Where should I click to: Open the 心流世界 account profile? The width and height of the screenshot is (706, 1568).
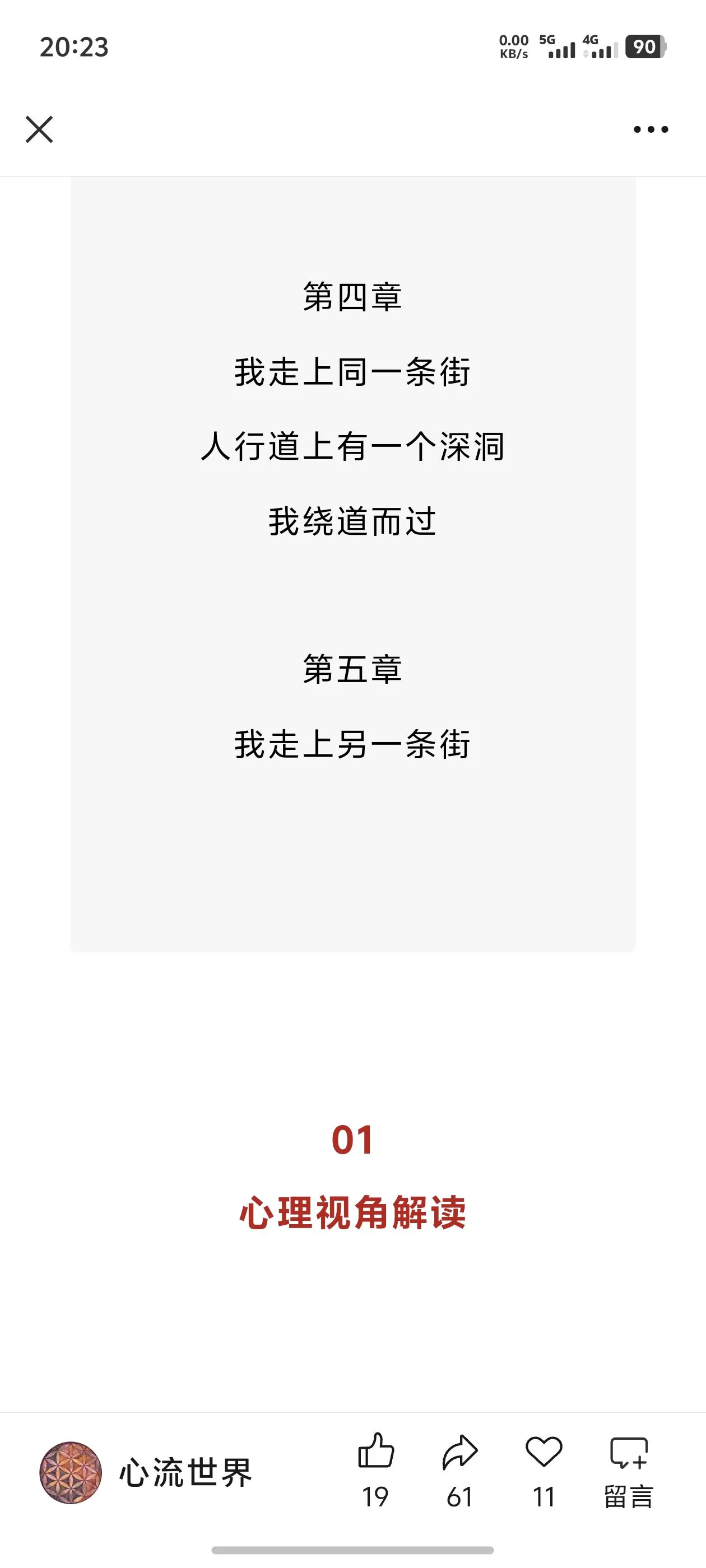[146, 1472]
